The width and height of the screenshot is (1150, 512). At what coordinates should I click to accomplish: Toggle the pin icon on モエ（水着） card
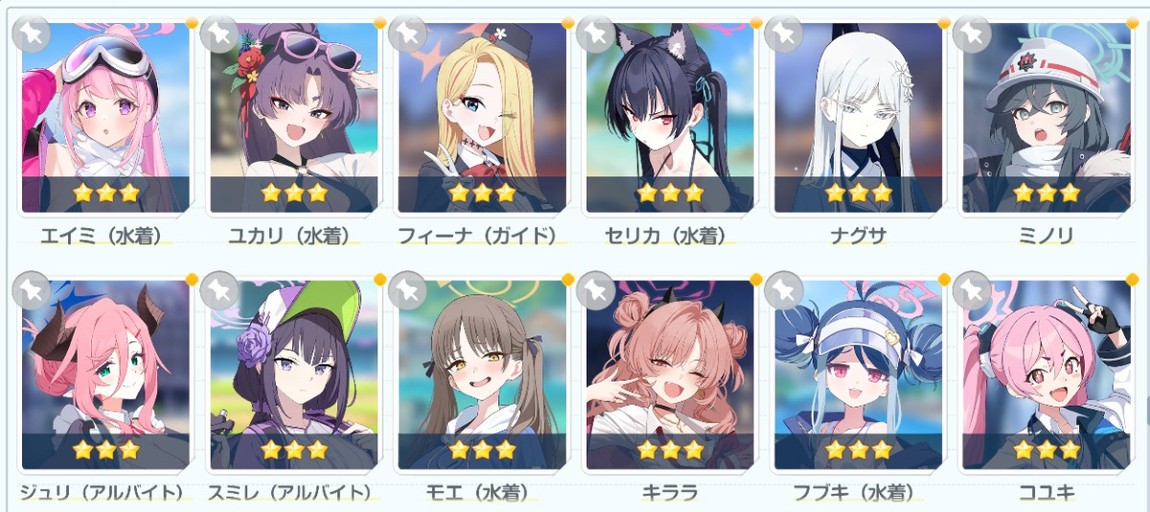407,290
